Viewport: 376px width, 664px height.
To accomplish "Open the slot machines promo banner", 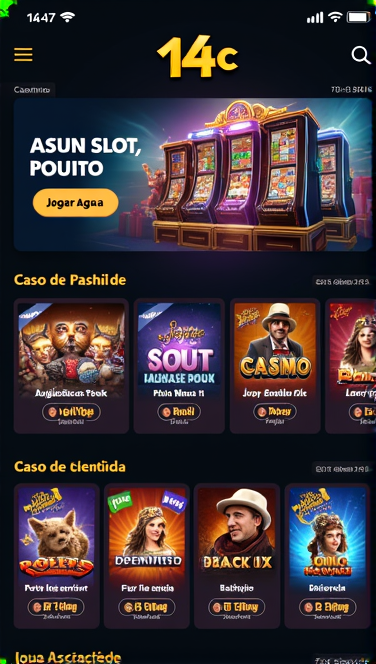I will pyautogui.click(x=193, y=174).
